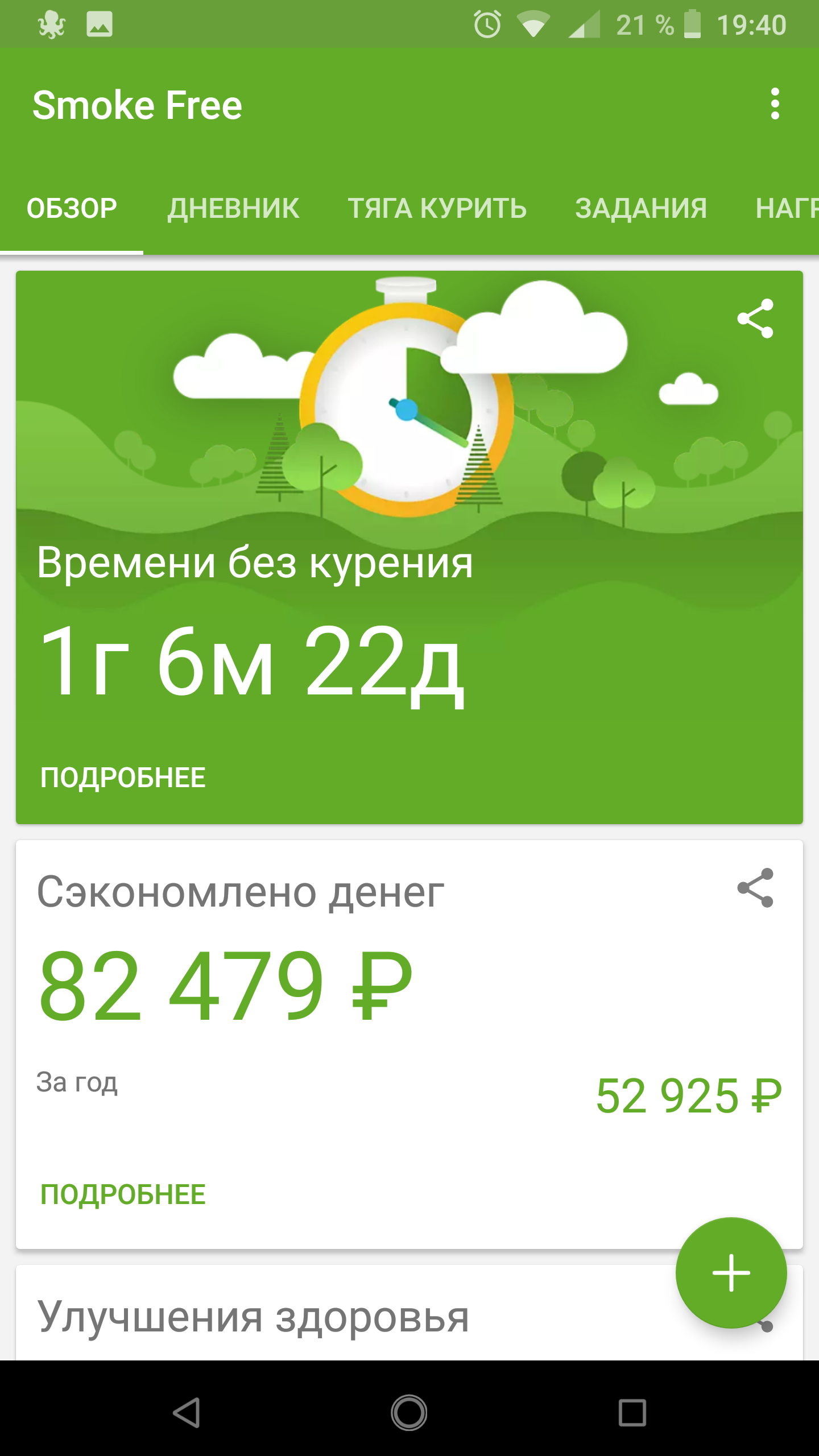Share the smoke-free time card
The width and height of the screenshot is (819, 1456).
point(755,318)
